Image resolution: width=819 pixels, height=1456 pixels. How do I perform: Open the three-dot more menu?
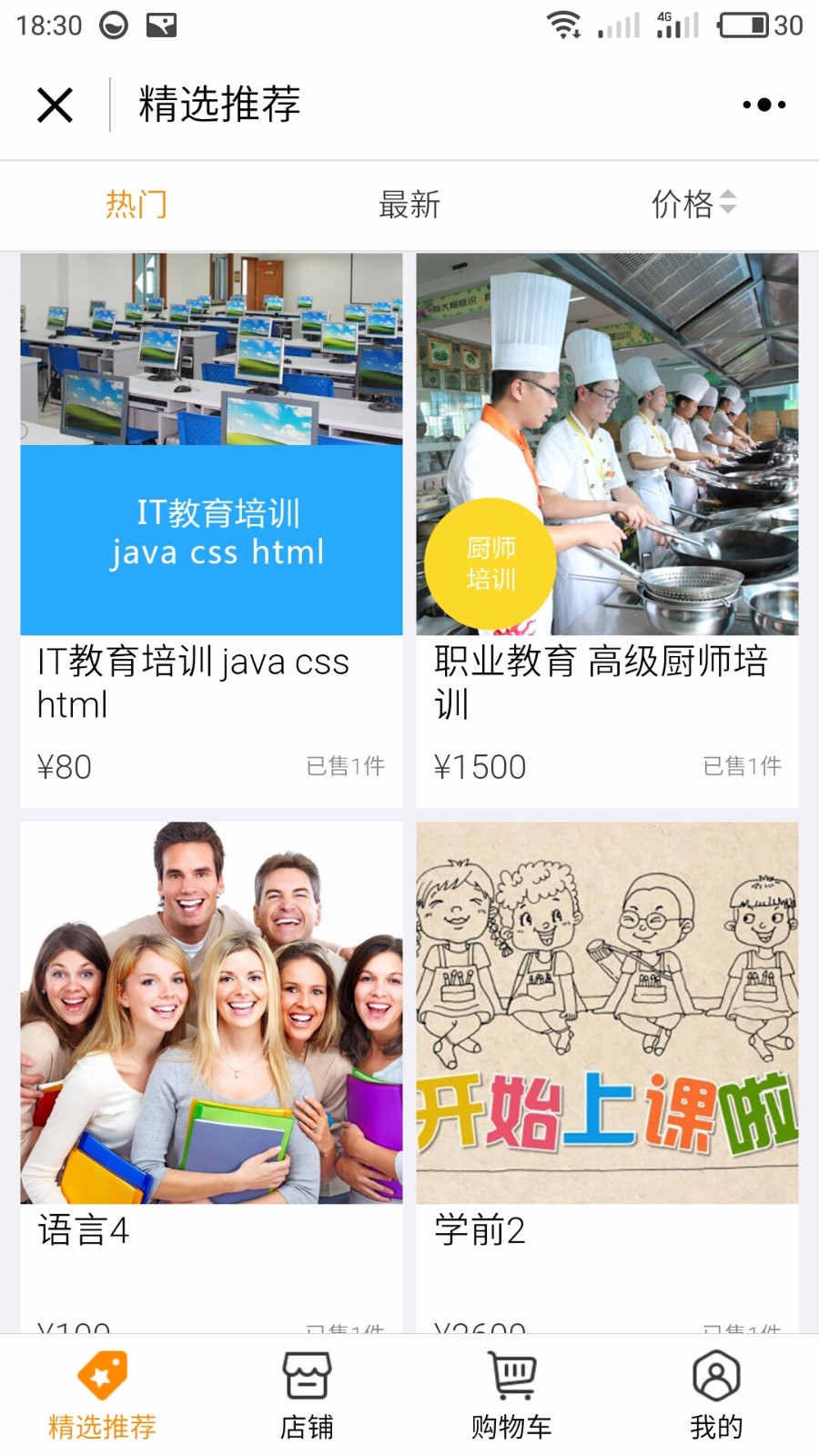pyautogui.click(x=763, y=105)
